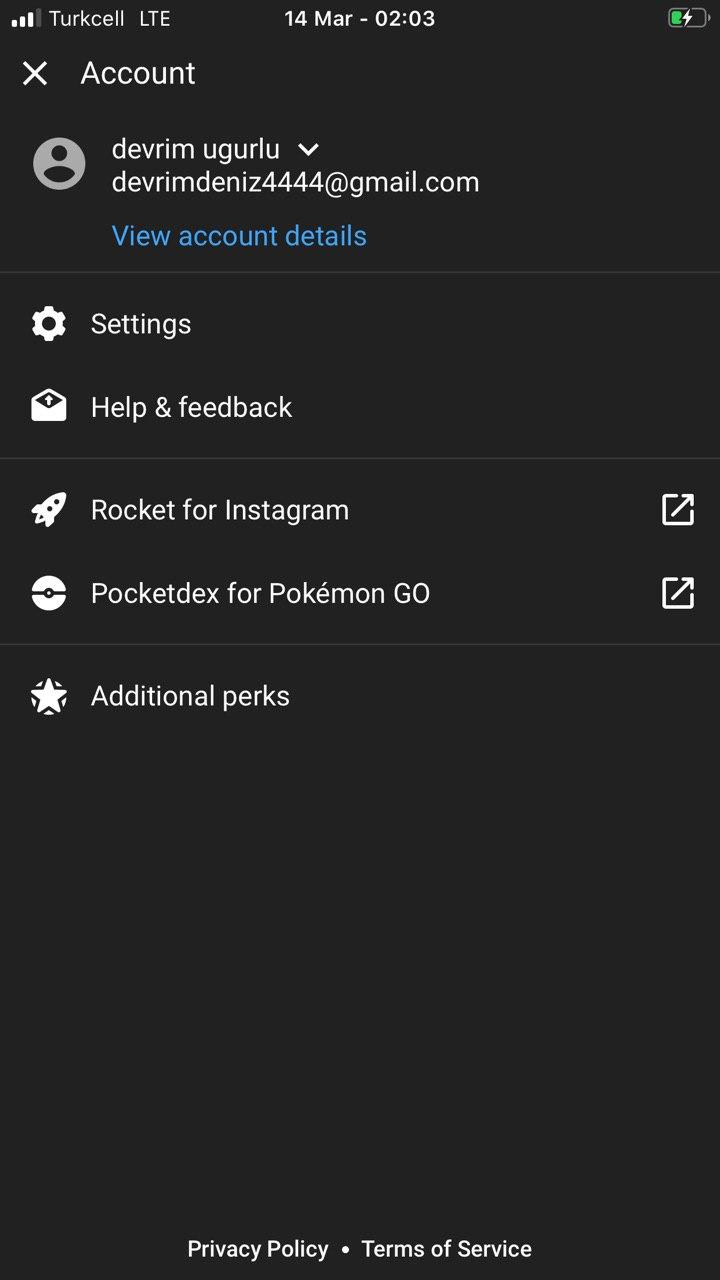
Task: Open Terms of Service
Action: click(446, 1249)
